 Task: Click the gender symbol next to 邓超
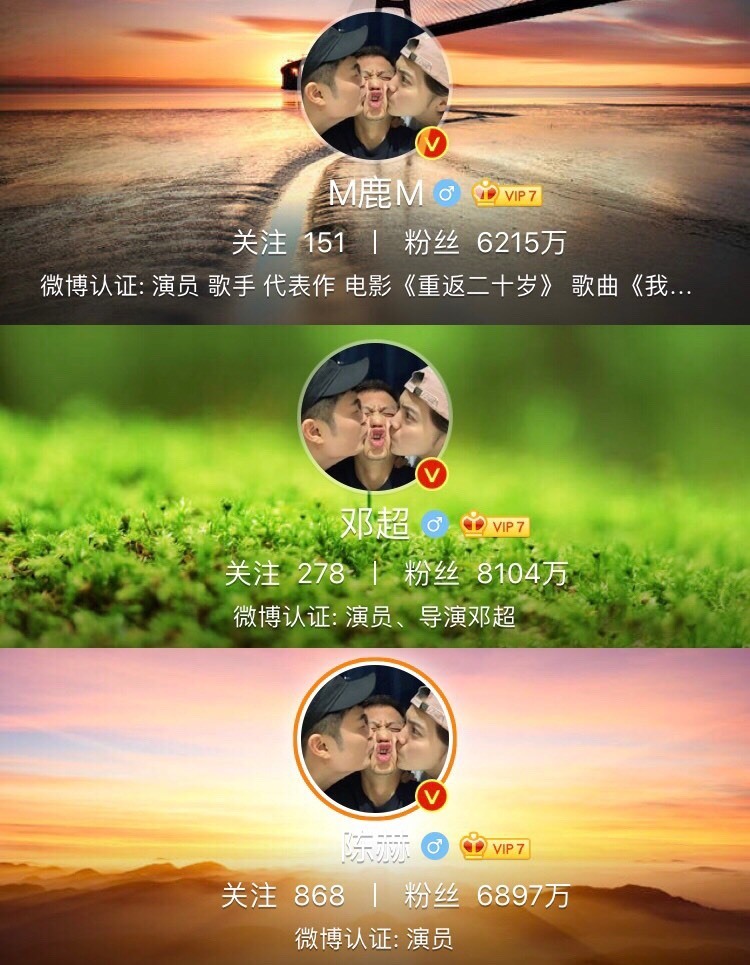[435, 523]
